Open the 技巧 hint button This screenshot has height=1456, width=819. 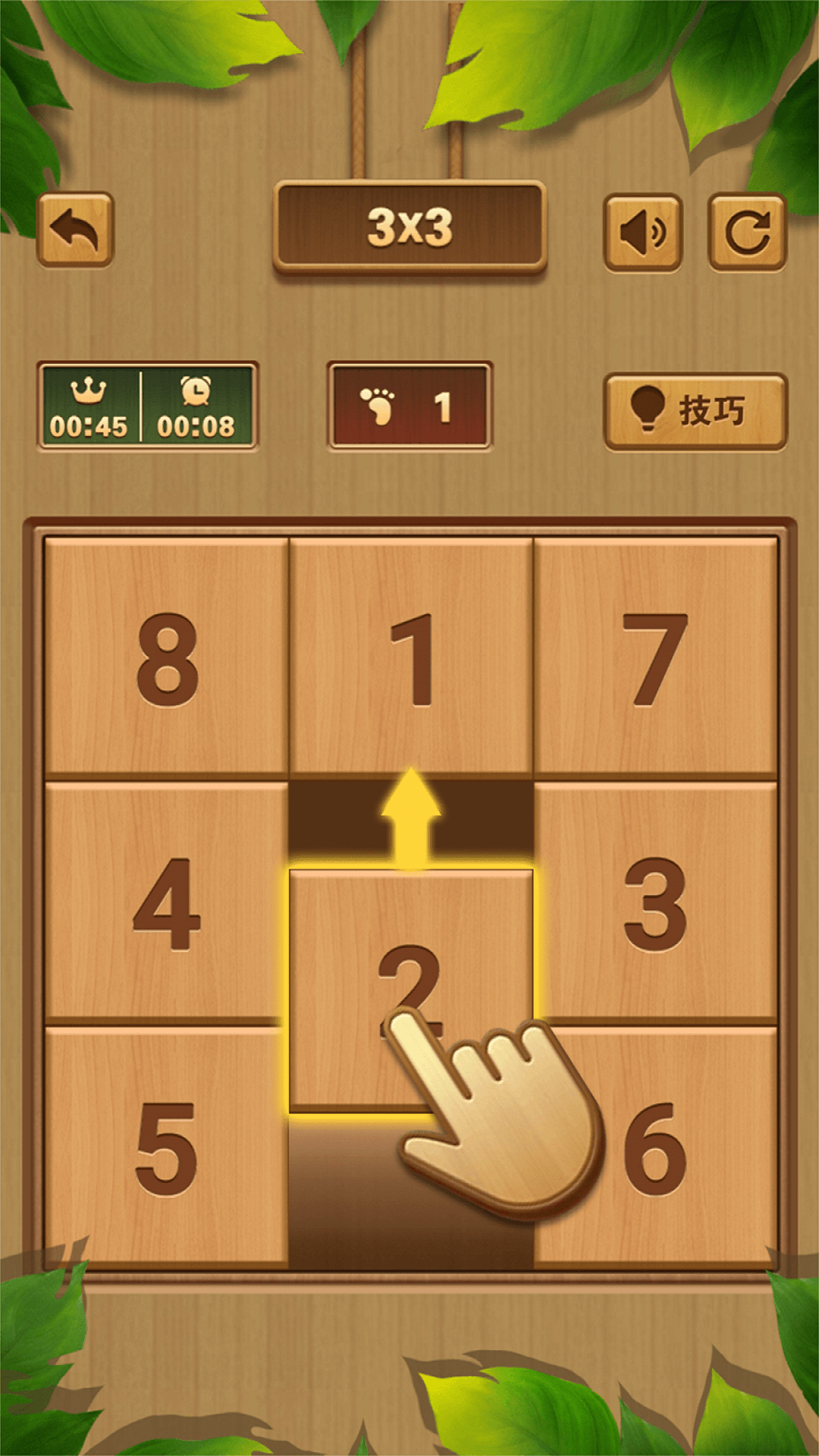pos(695,410)
